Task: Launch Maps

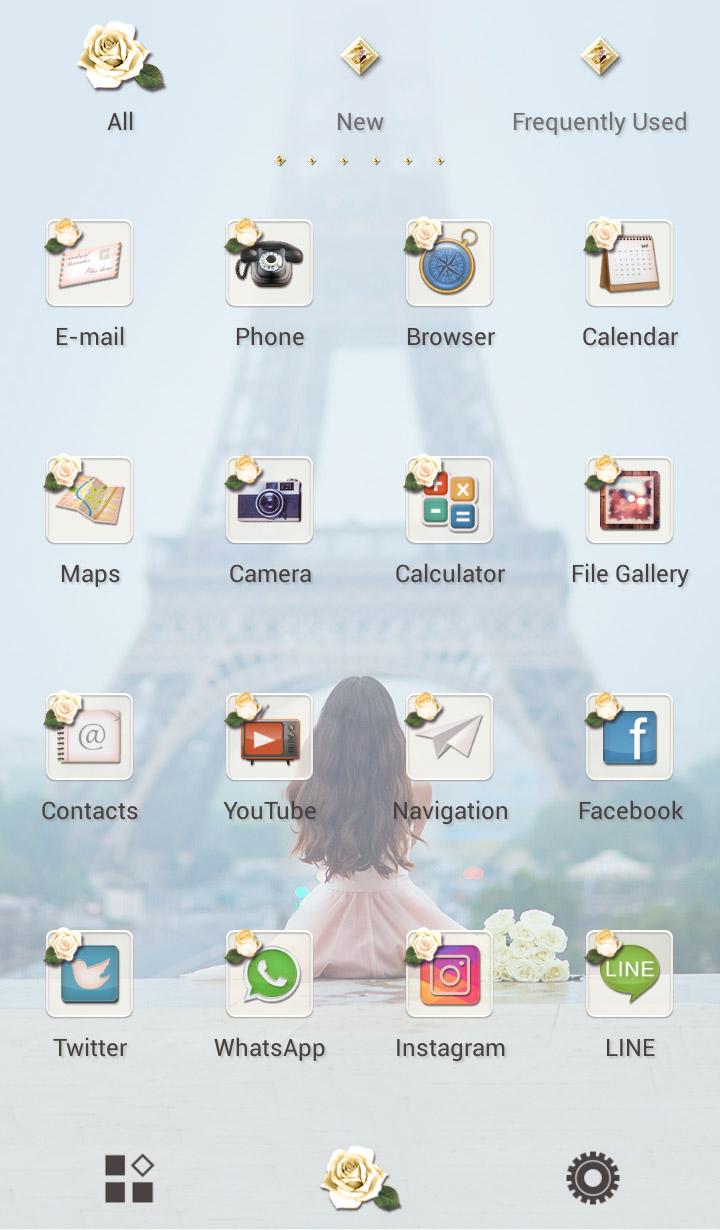Action: (x=90, y=501)
